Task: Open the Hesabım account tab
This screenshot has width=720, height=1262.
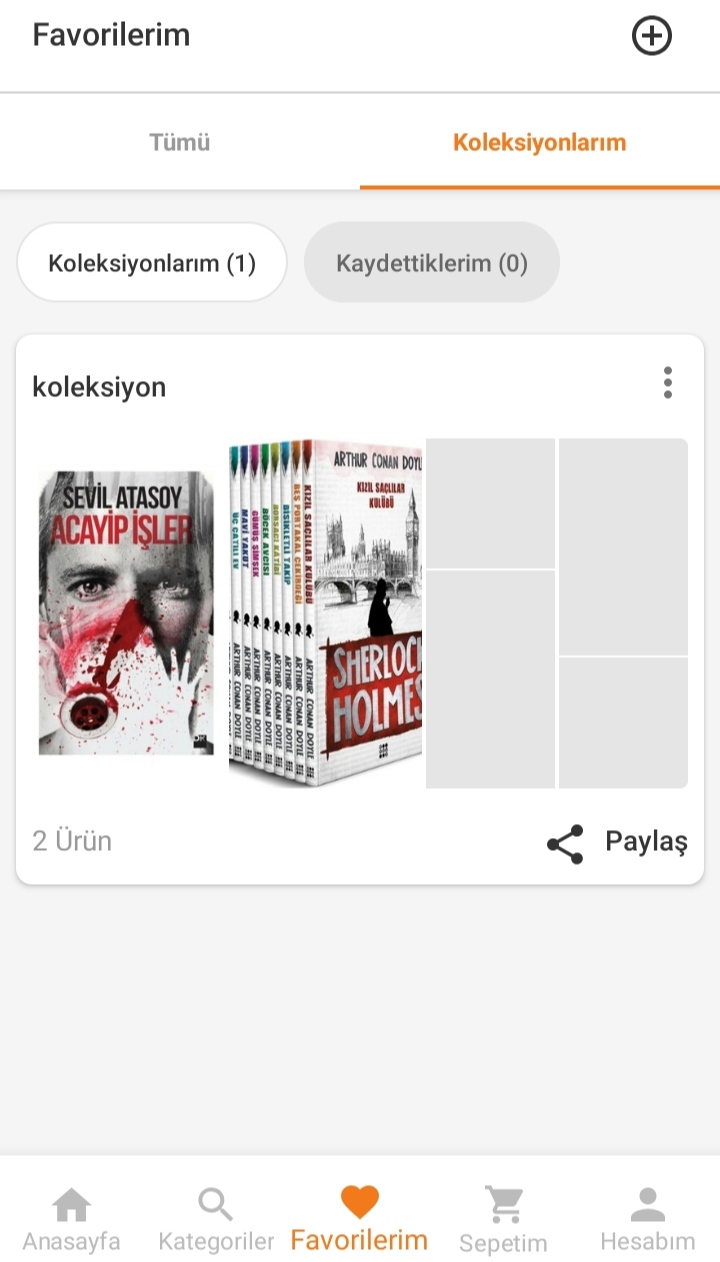Action: 647,1219
